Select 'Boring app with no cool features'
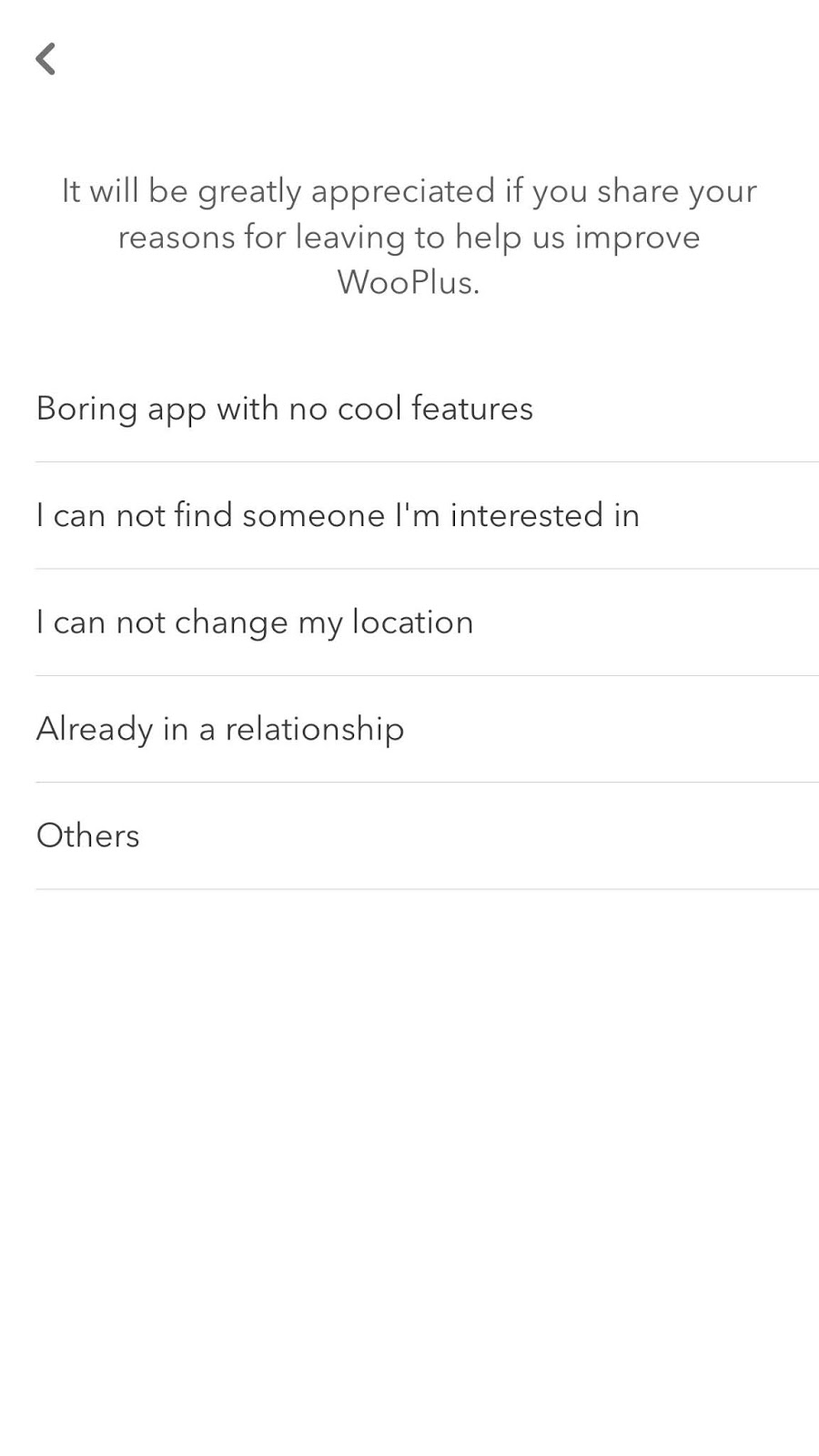Screen dimensions: 819x1456 [x=284, y=409]
